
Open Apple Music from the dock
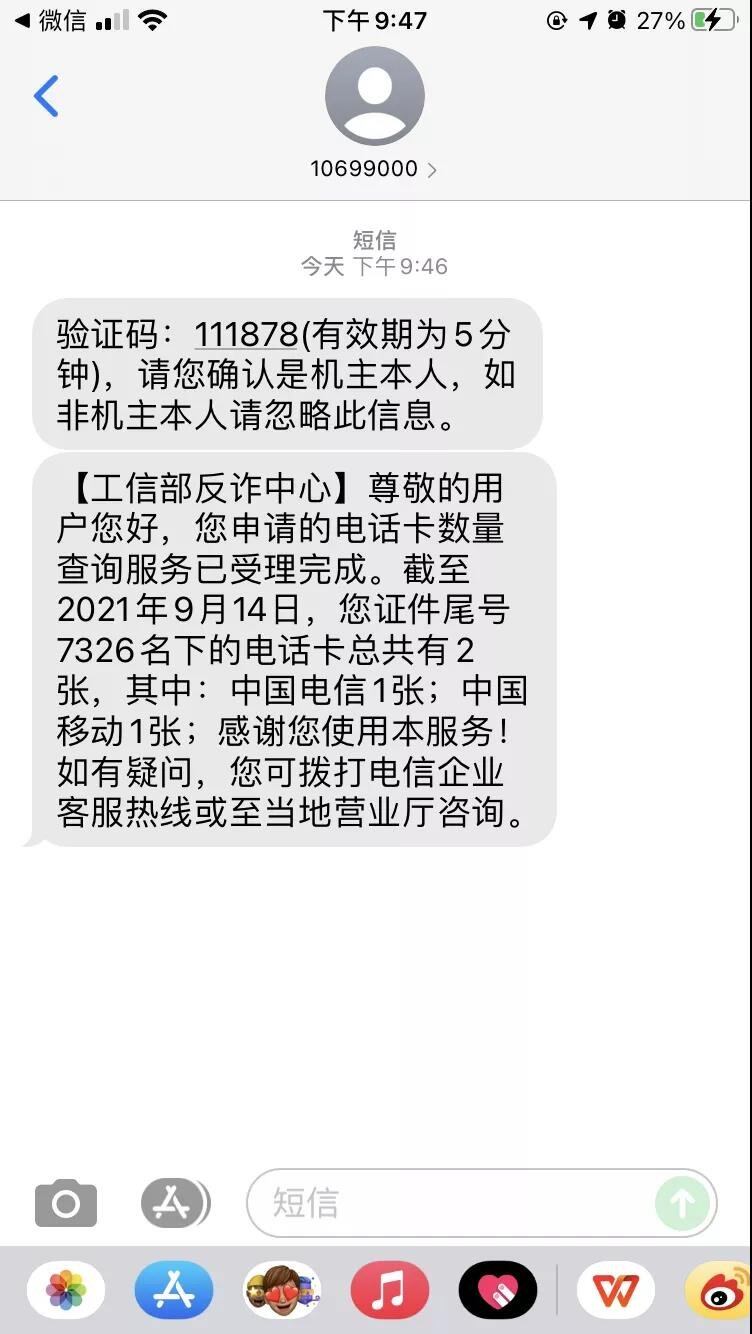tap(390, 1290)
